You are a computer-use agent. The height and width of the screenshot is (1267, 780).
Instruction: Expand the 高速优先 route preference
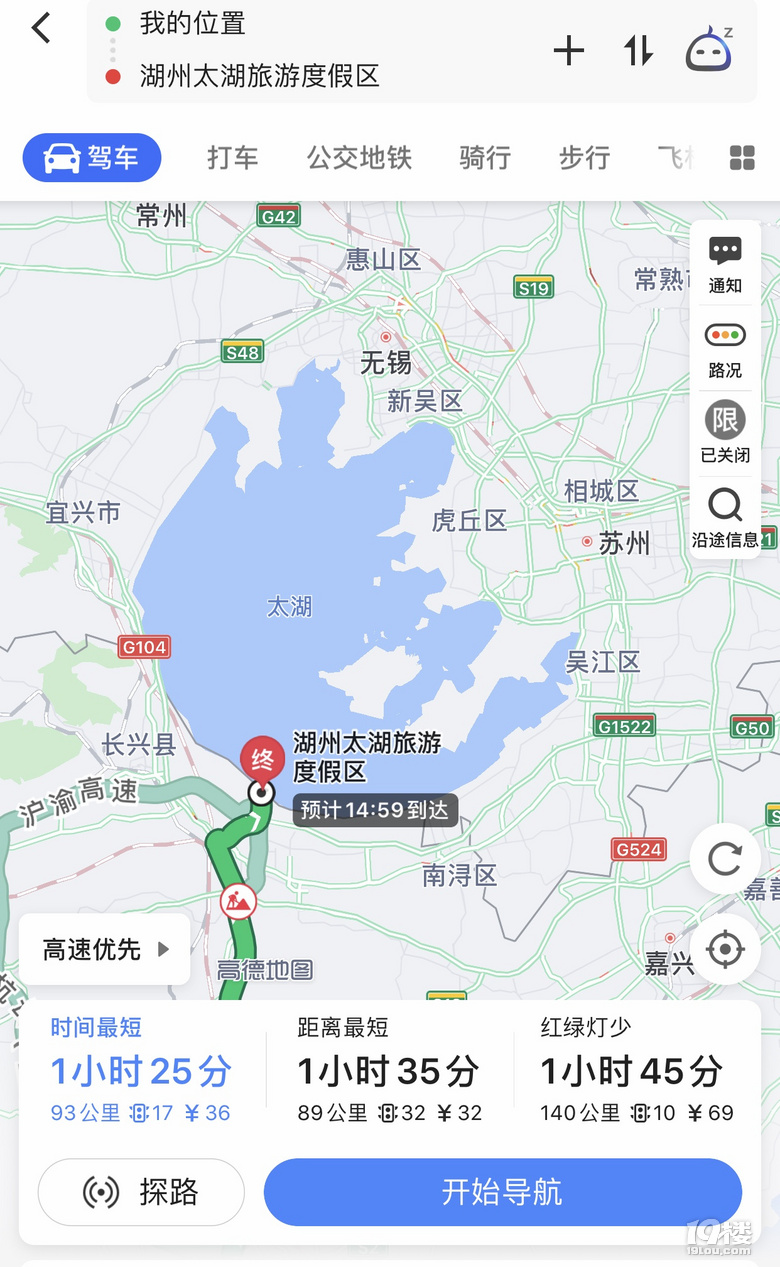pyautogui.click(x=105, y=949)
